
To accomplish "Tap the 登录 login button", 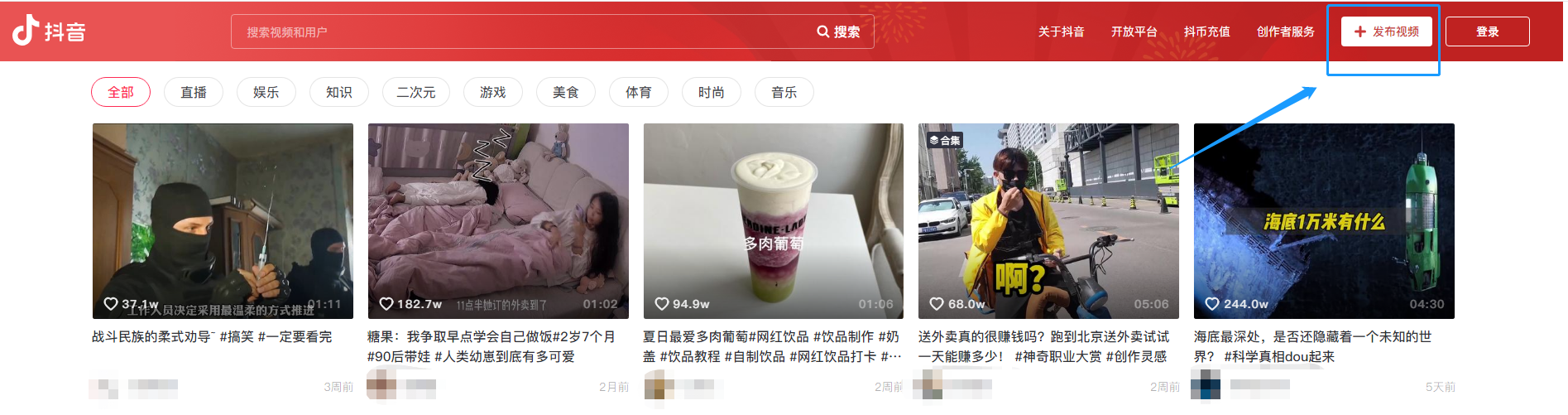I will pos(1487,31).
